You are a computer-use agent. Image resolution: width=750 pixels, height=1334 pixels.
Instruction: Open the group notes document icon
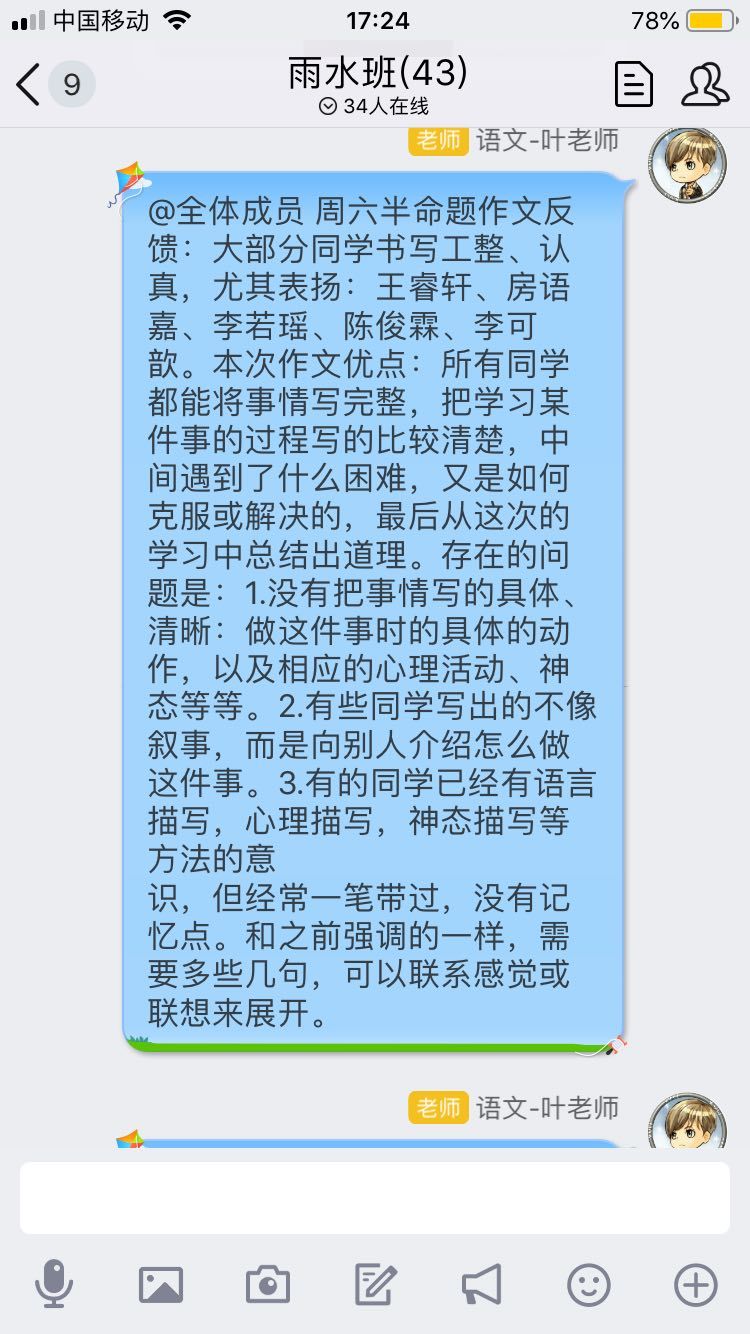[633, 85]
